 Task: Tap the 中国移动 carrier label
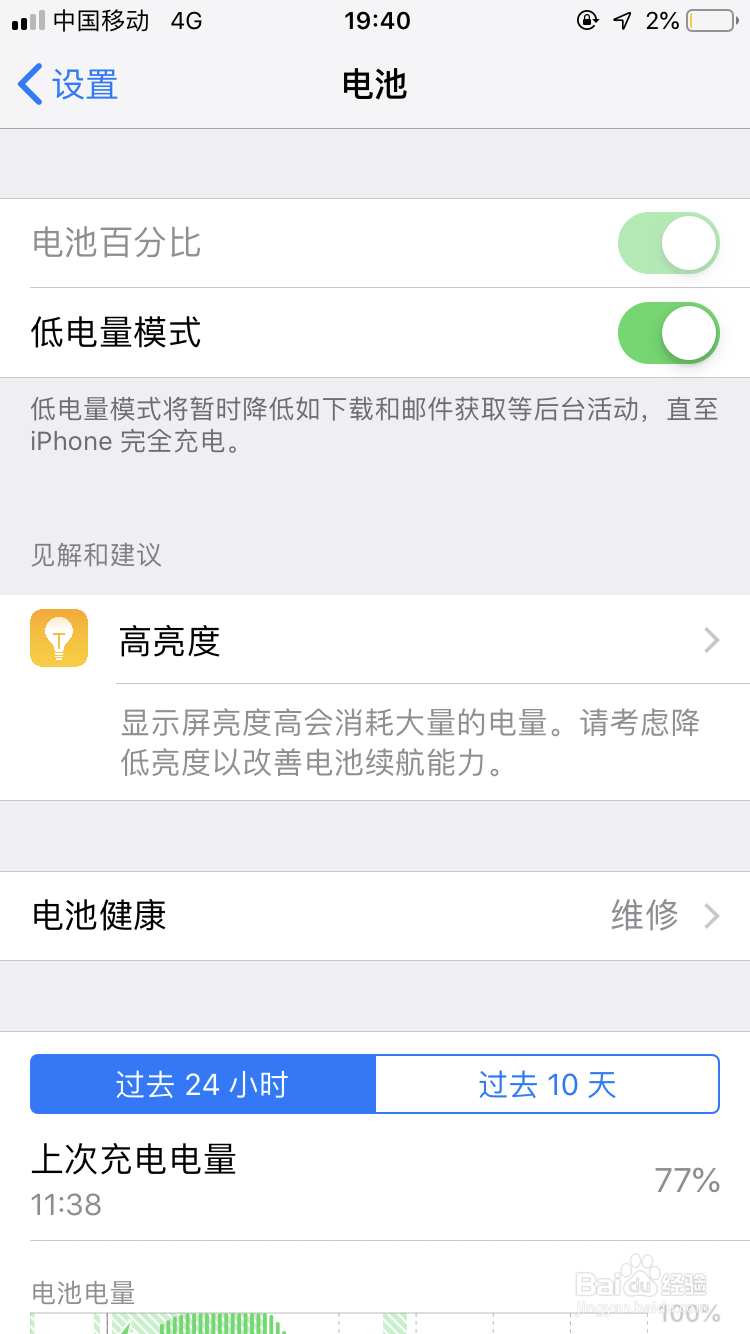100,20
